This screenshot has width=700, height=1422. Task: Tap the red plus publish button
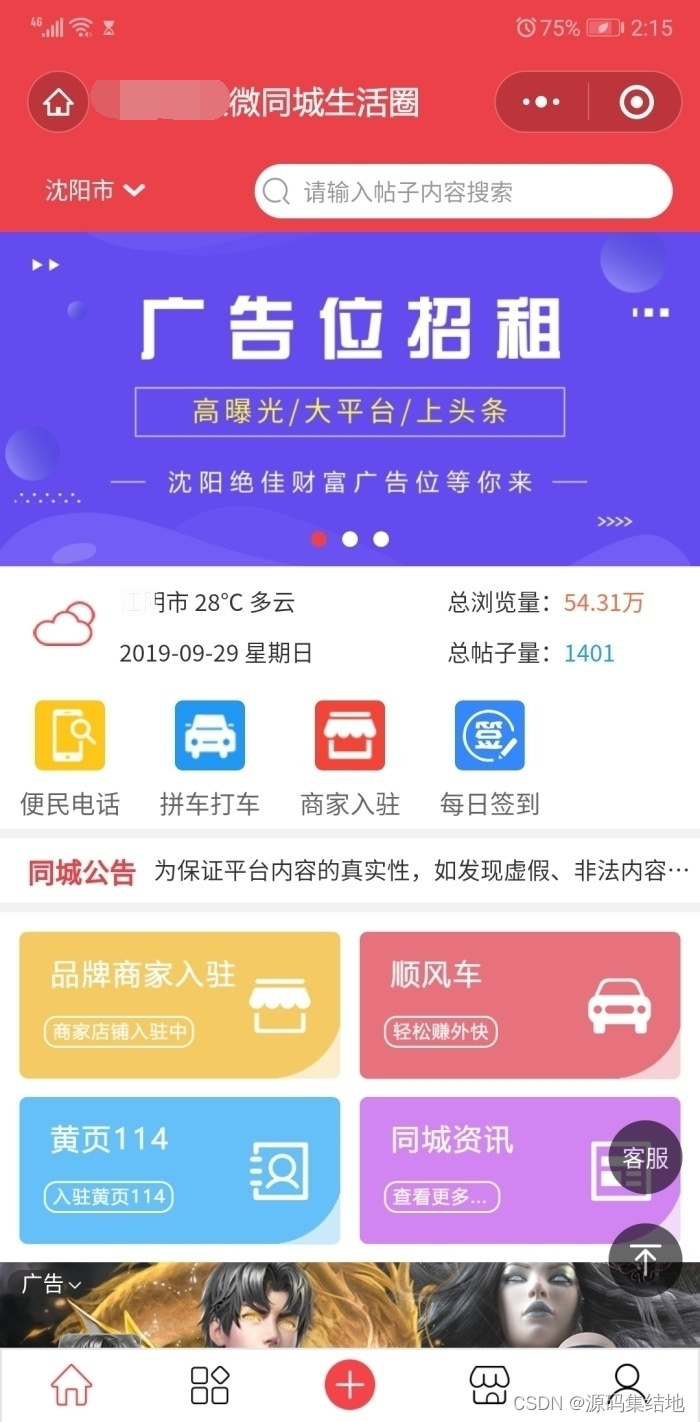click(349, 1385)
